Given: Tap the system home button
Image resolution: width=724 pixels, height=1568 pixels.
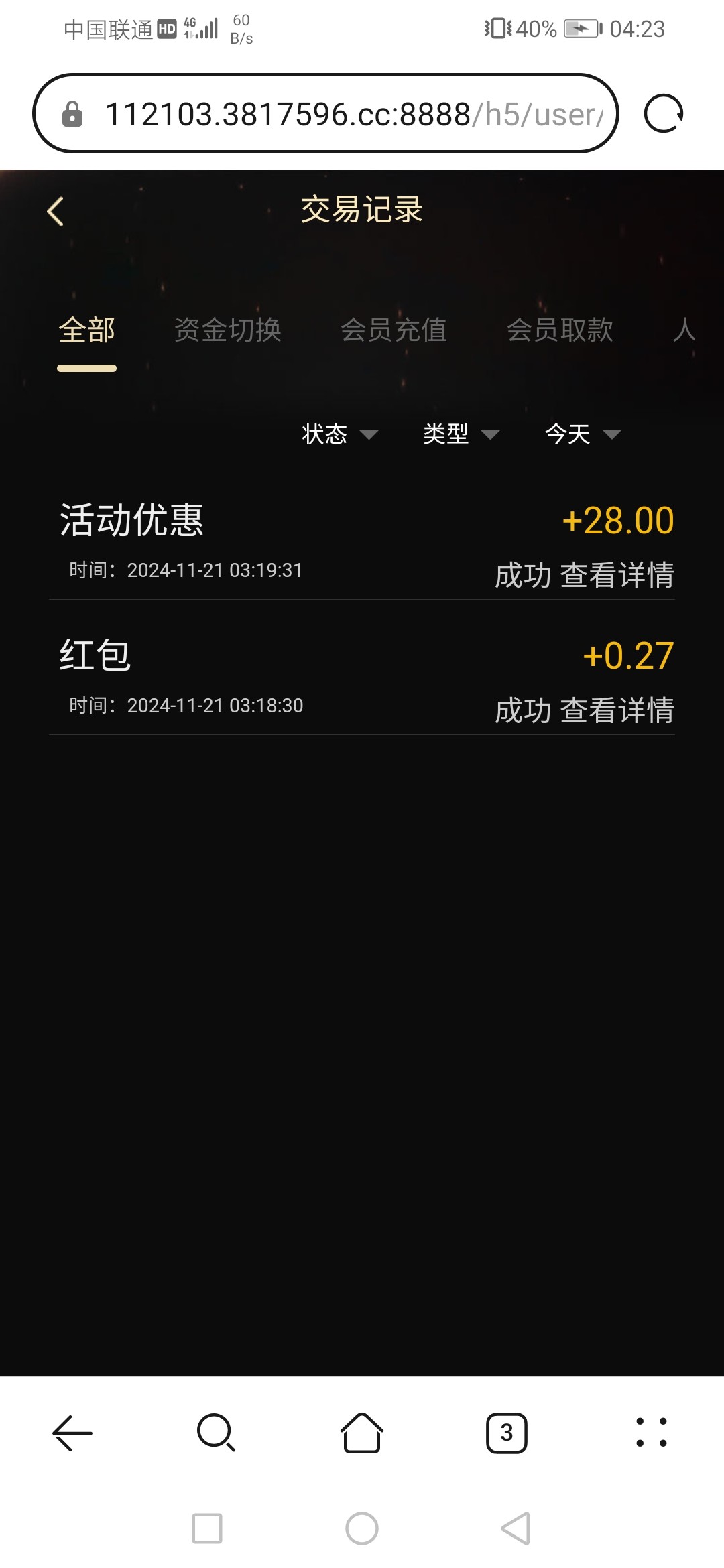Looking at the screenshot, I should coord(362,1528).
